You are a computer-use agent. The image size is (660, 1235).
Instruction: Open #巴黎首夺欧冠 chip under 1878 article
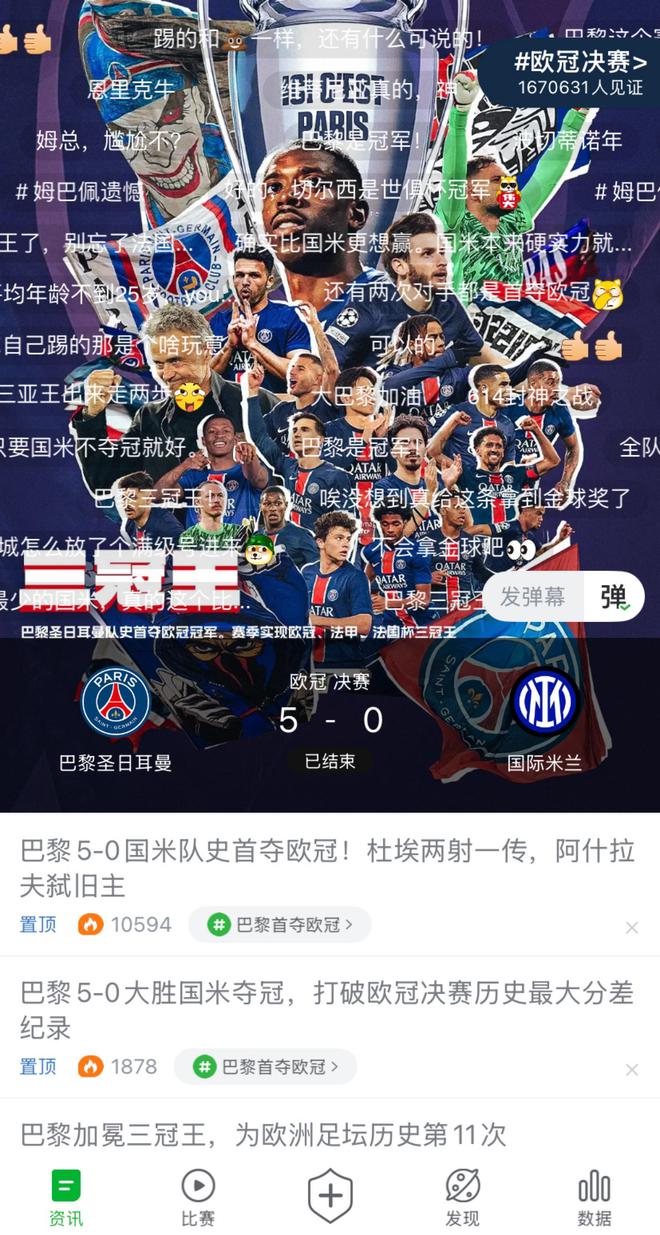coord(265,1067)
